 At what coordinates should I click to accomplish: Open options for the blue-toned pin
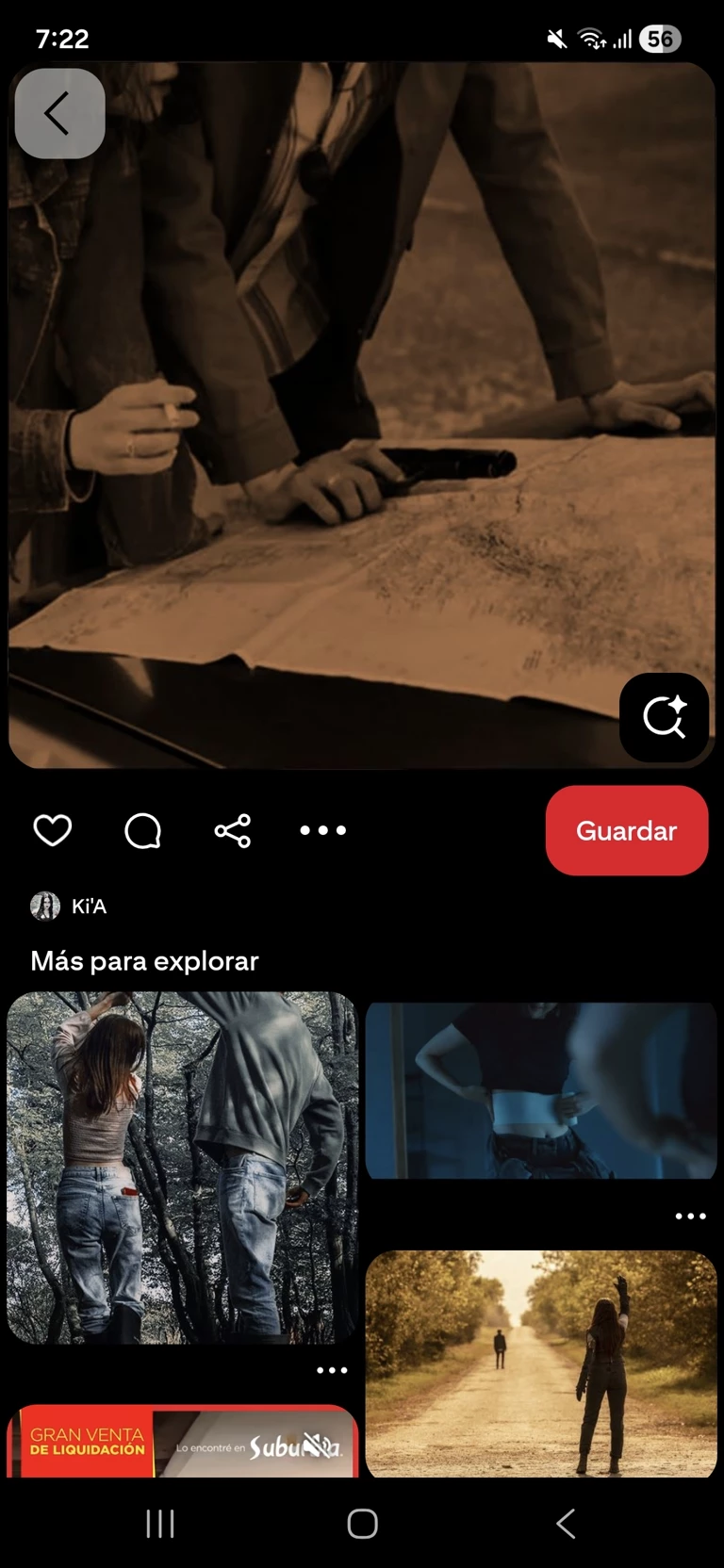click(x=690, y=1217)
